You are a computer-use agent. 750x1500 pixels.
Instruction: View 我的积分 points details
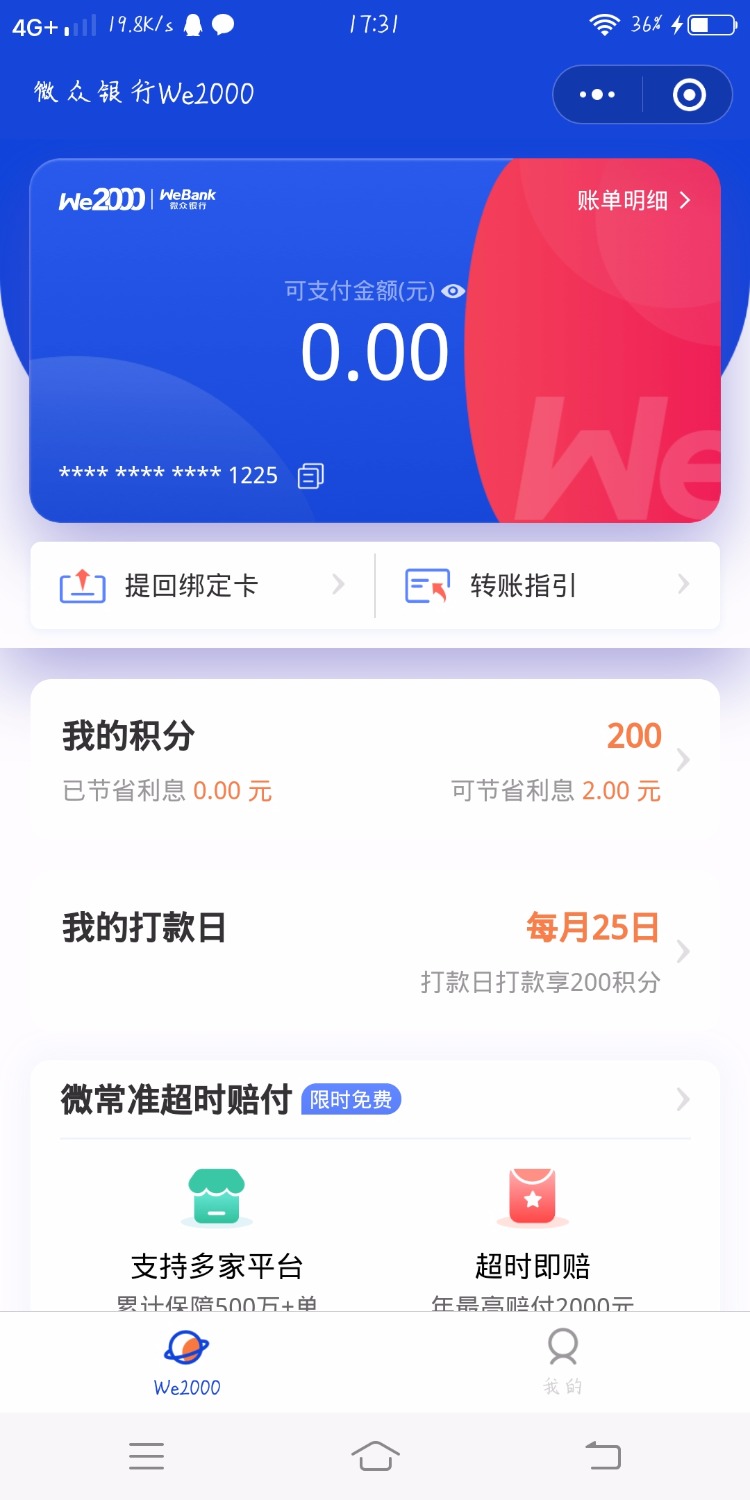click(x=375, y=760)
